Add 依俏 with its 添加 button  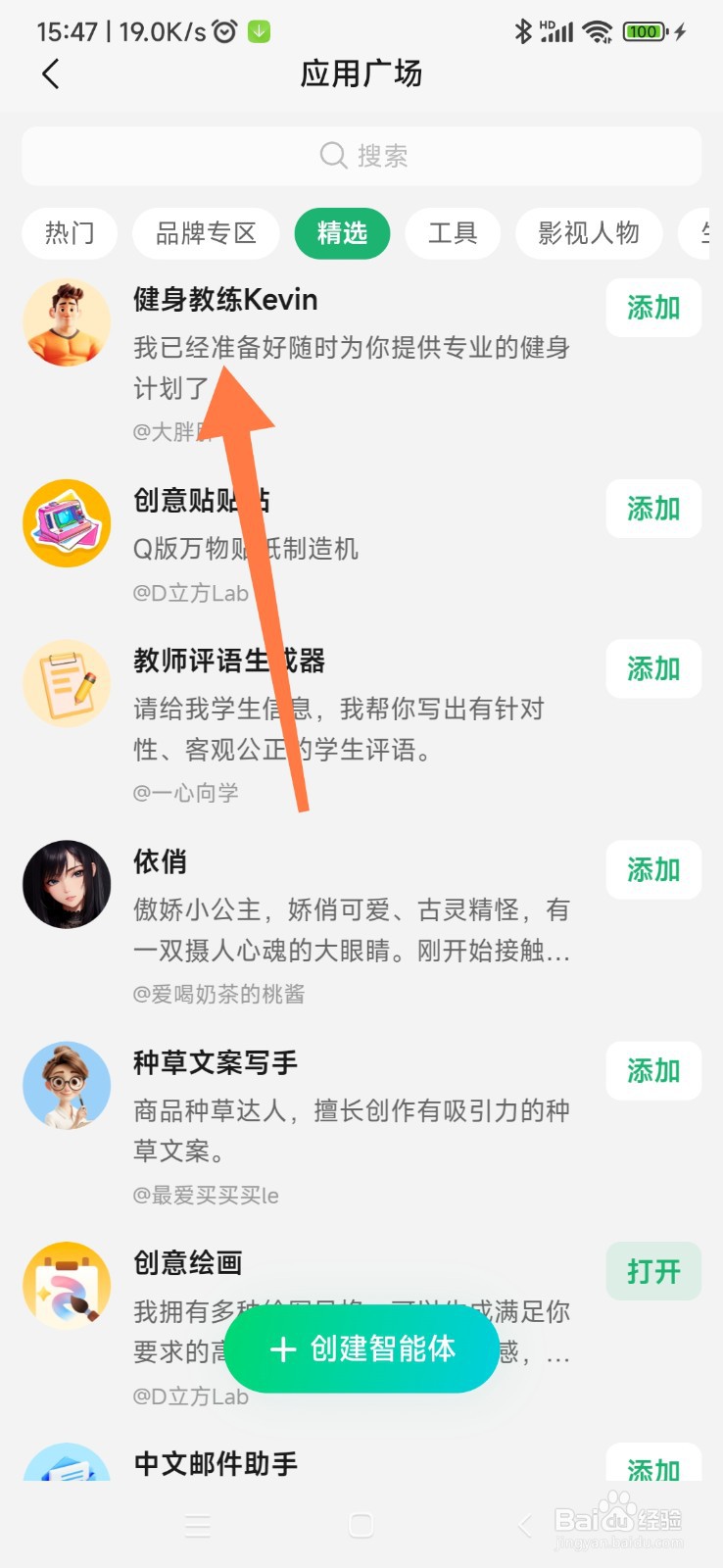point(652,870)
